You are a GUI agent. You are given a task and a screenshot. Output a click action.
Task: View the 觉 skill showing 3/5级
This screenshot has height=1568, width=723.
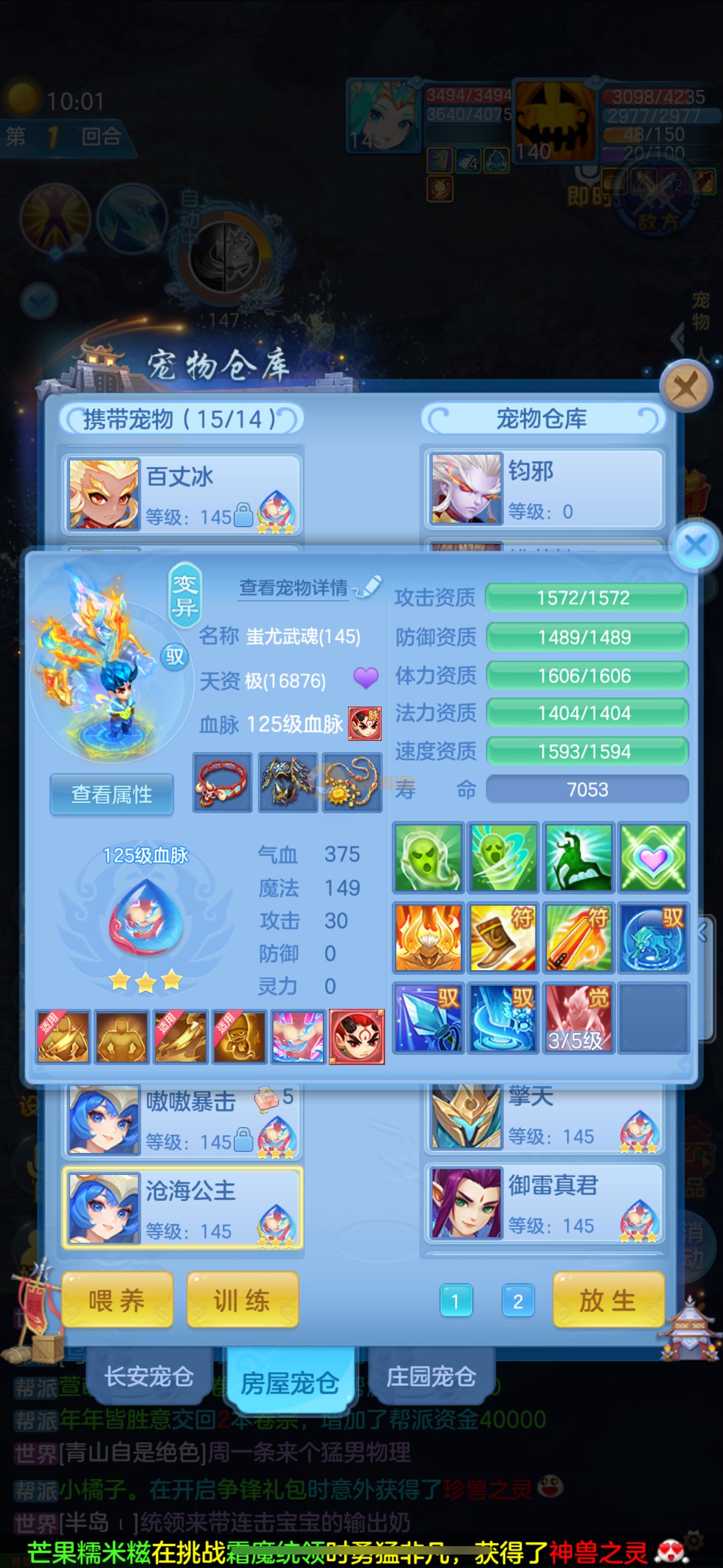pos(577,1018)
